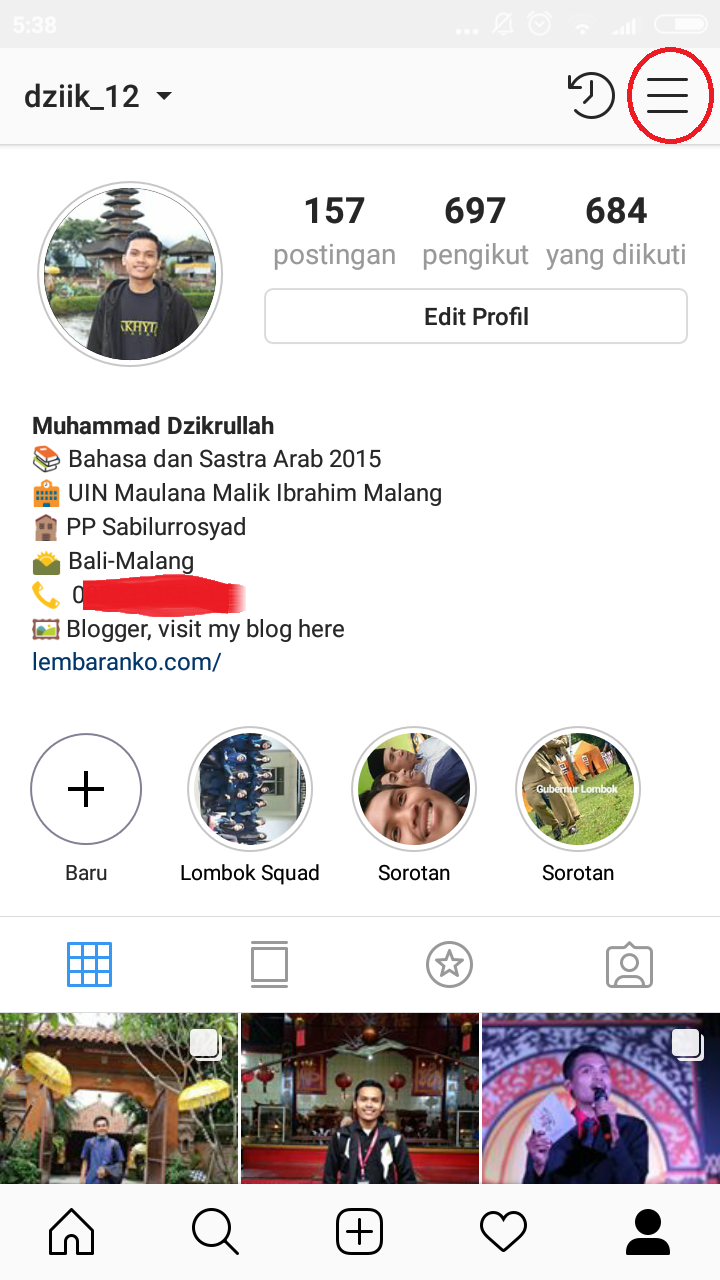
Task: Open the tagged photos tab
Action: [x=629, y=965]
